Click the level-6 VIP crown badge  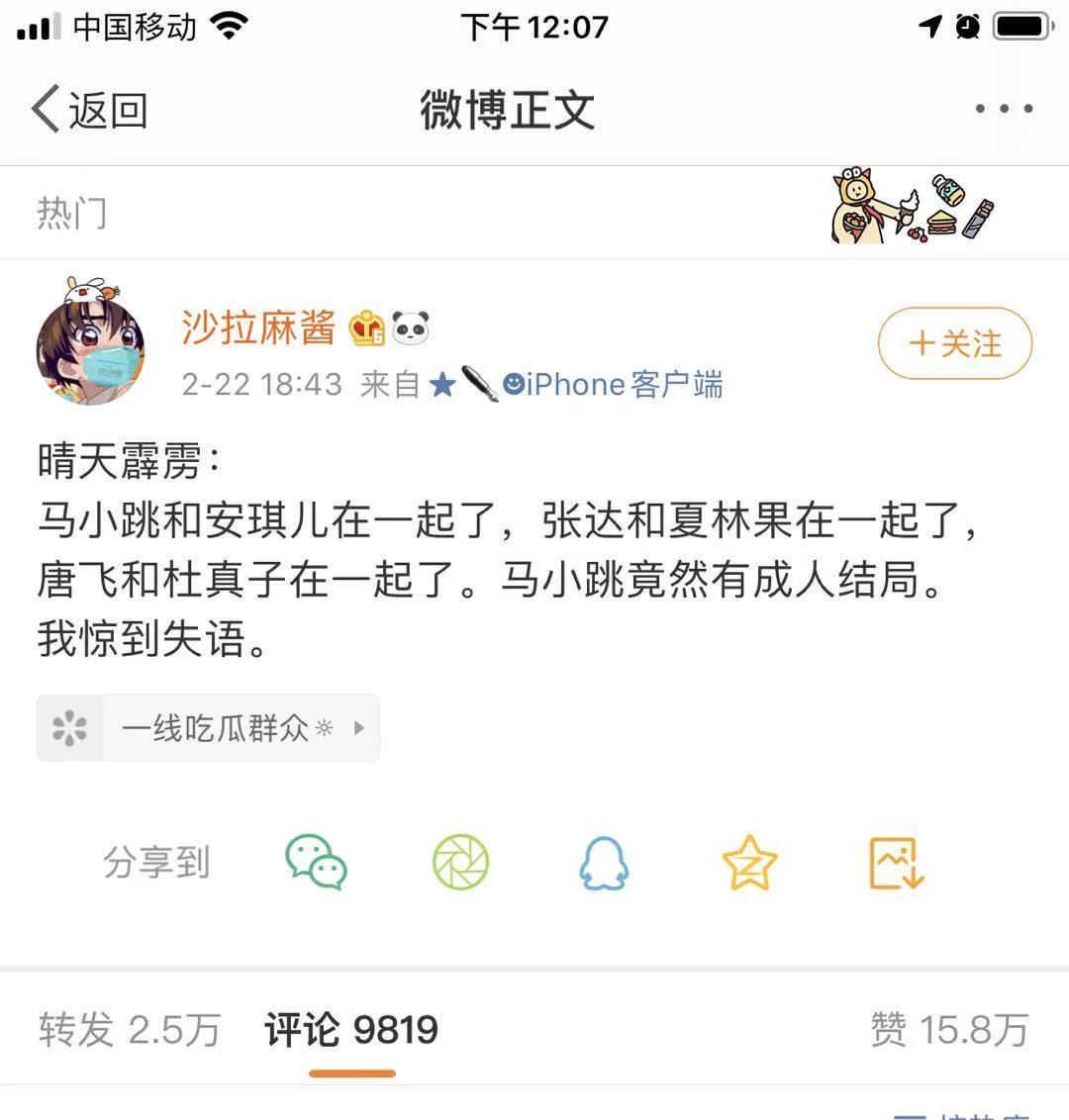[366, 327]
